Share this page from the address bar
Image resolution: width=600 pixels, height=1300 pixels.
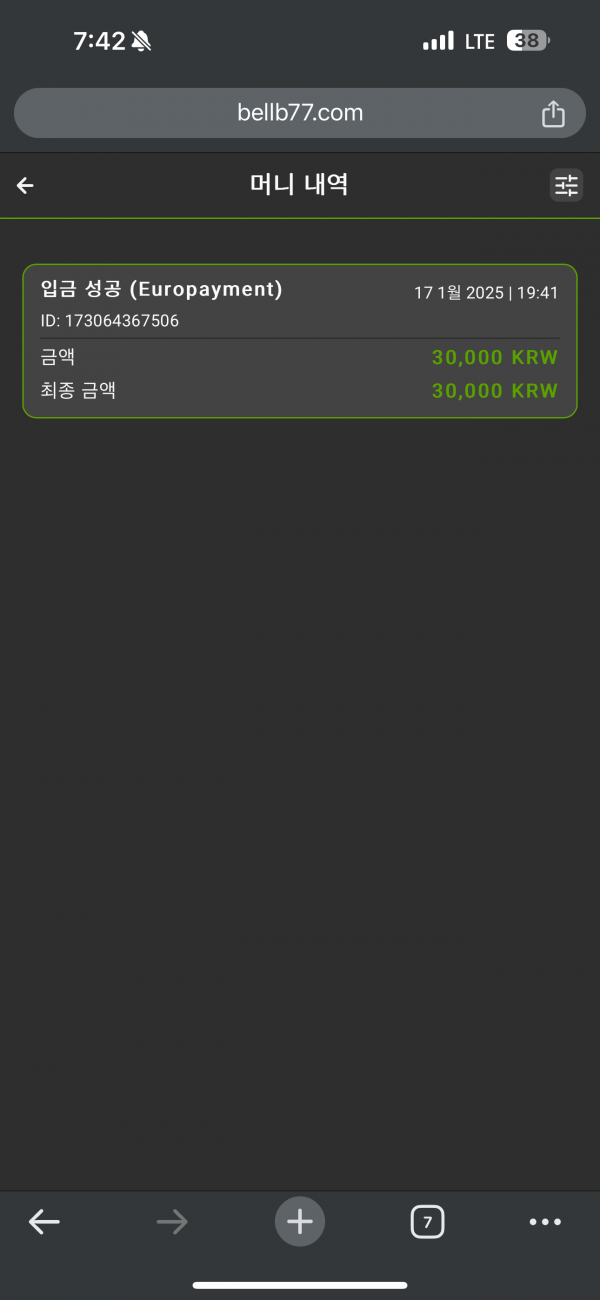[x=553, y=114]
